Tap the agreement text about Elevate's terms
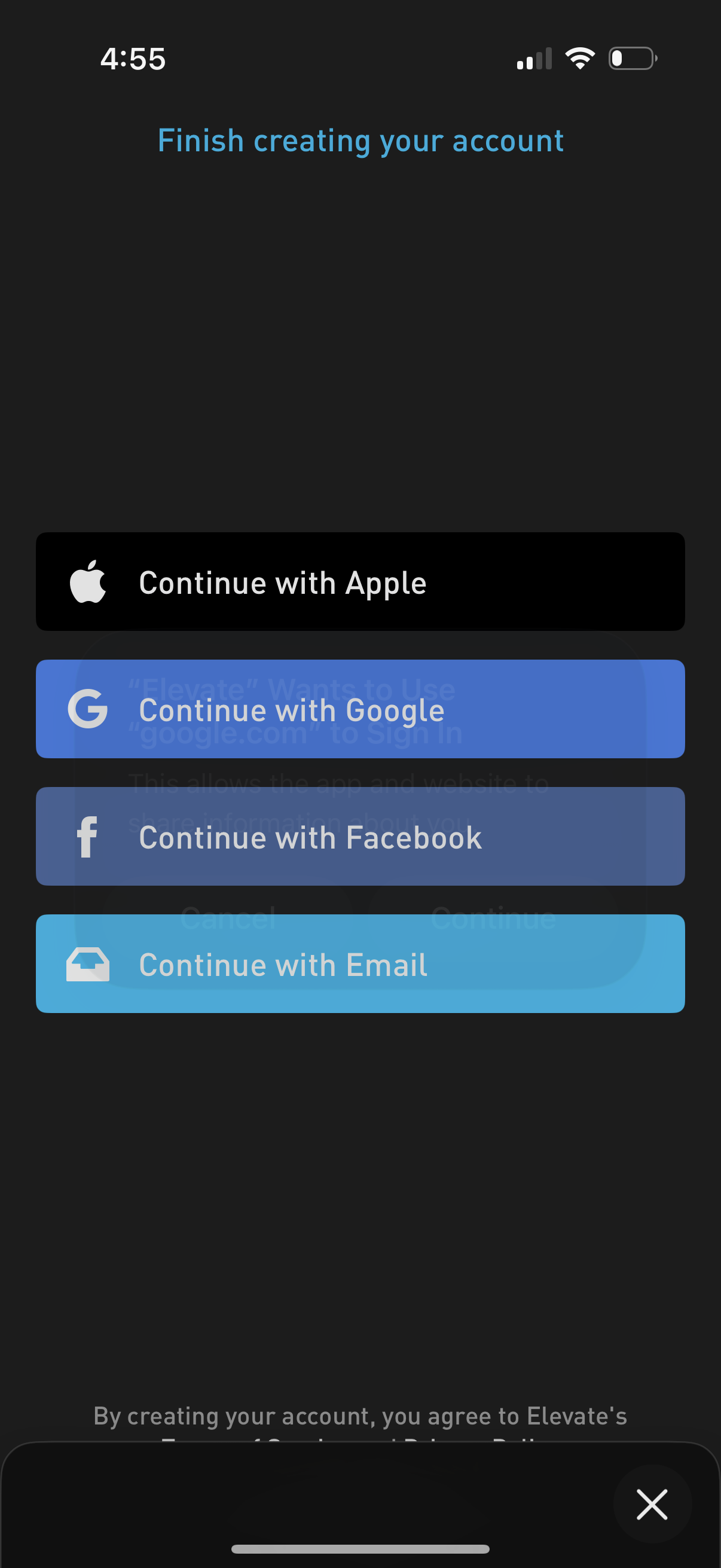 pyautogui.click(x=360, y=1416)
